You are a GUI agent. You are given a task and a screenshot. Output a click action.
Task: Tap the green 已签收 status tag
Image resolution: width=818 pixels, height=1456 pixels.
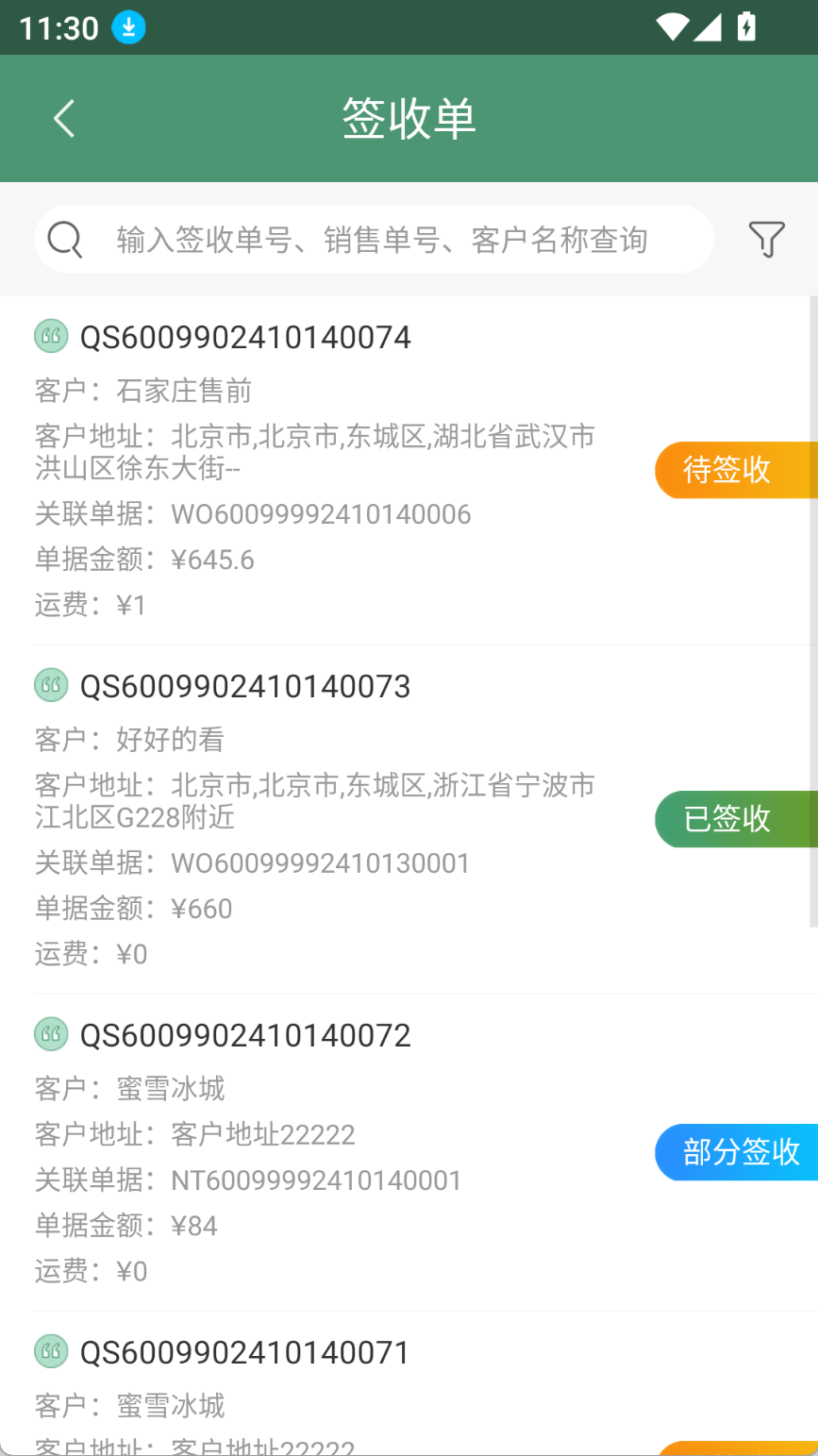coord(736,819)
